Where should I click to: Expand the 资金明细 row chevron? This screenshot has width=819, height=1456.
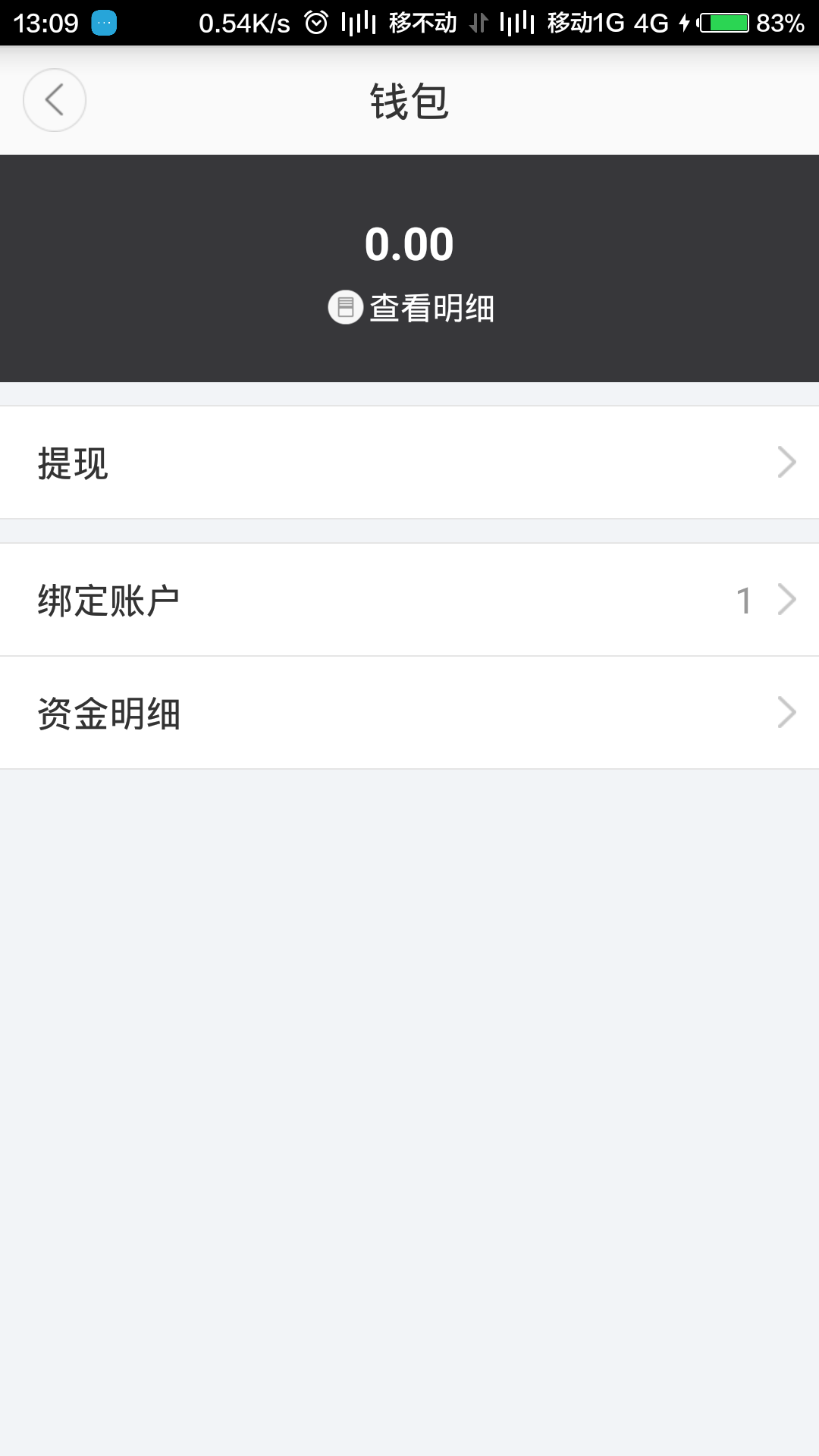tap(788, 712)
